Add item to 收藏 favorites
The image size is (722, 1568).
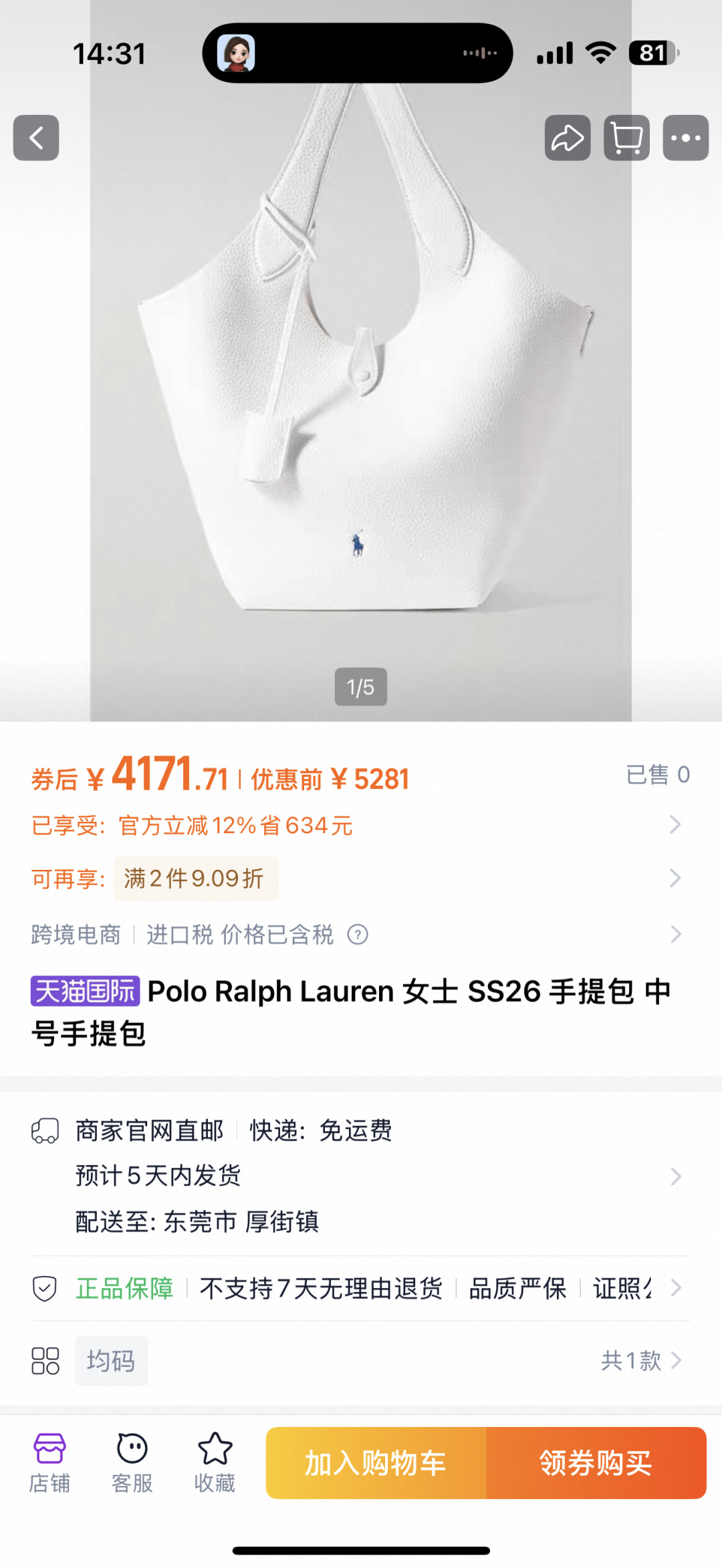[215, 1463]
